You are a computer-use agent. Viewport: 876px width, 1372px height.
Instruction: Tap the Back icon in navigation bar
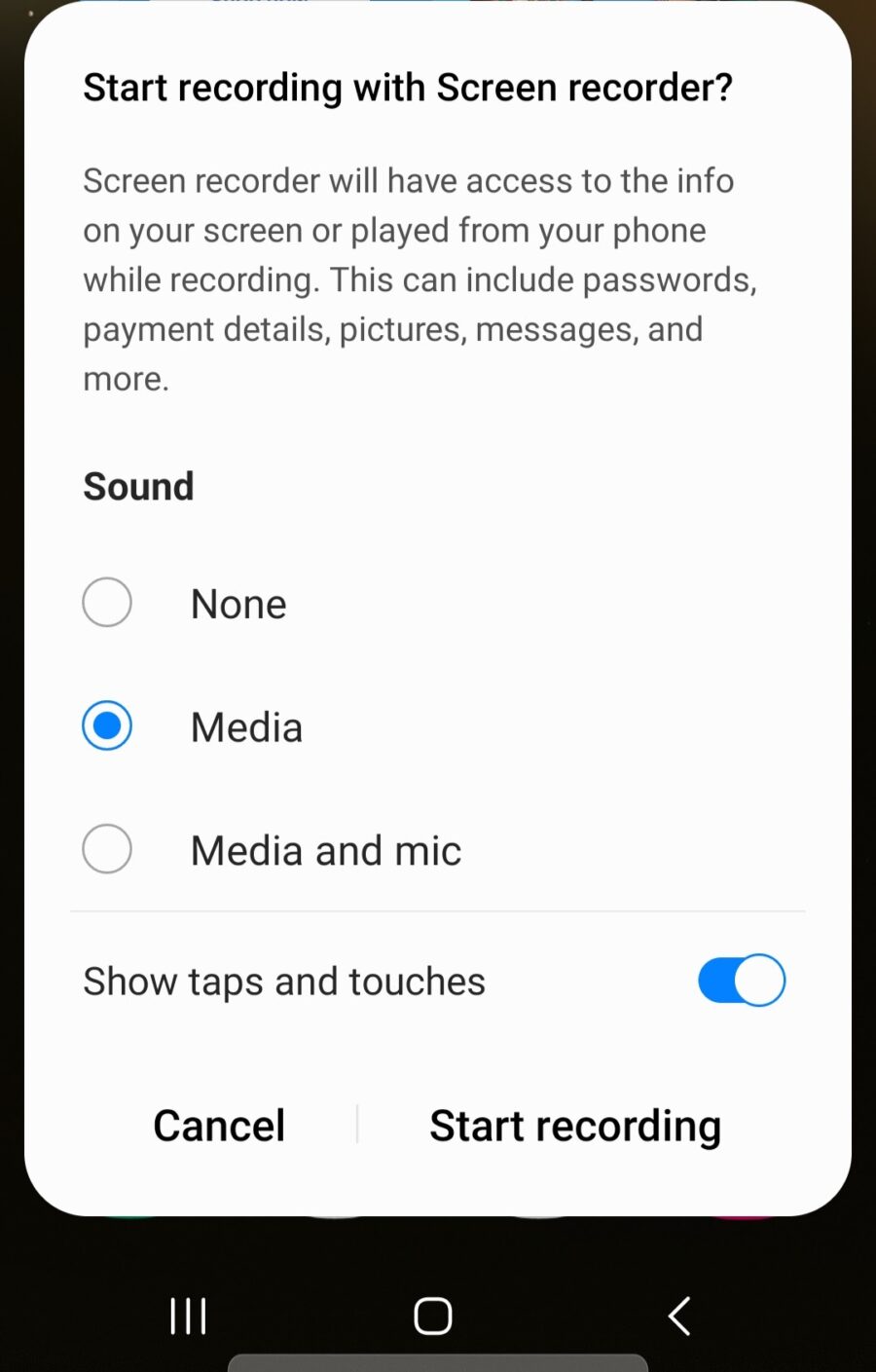679,1316
